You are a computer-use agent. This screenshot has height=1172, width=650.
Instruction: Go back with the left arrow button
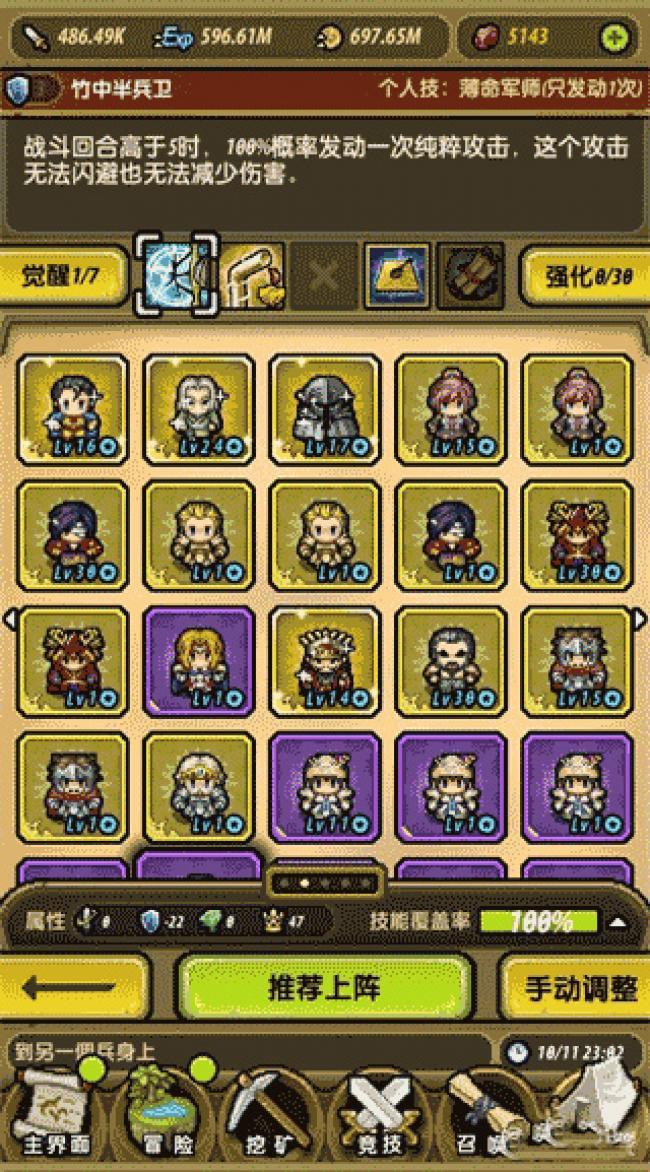point(70,988)
